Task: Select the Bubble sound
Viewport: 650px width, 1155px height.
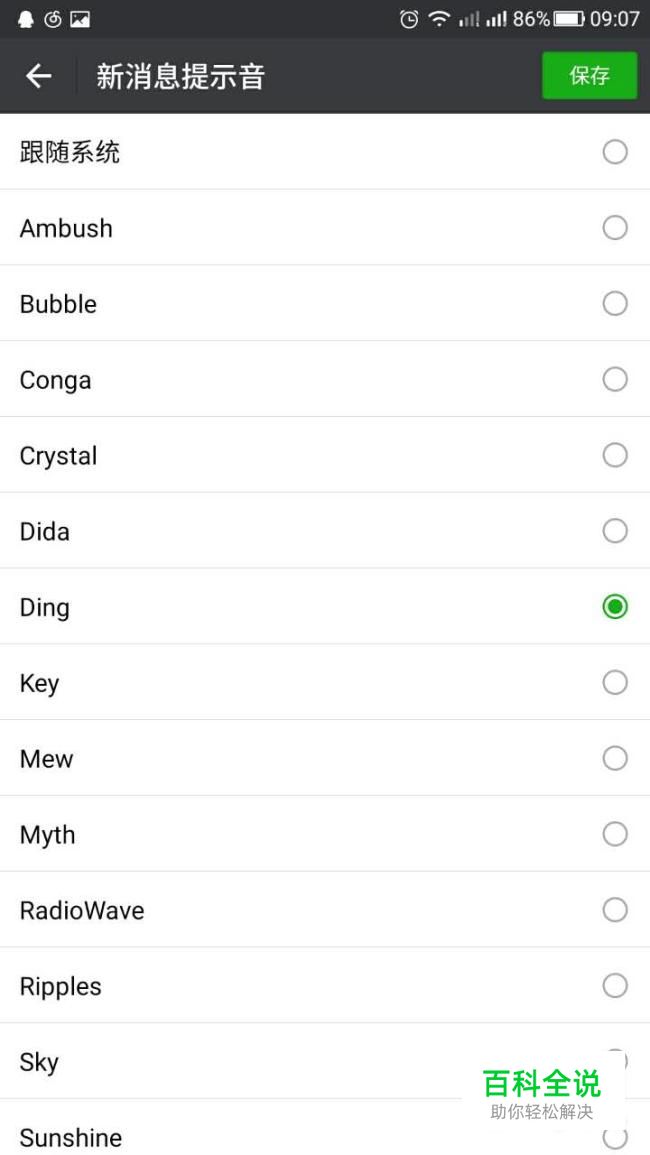Action: tap(325, 303)
